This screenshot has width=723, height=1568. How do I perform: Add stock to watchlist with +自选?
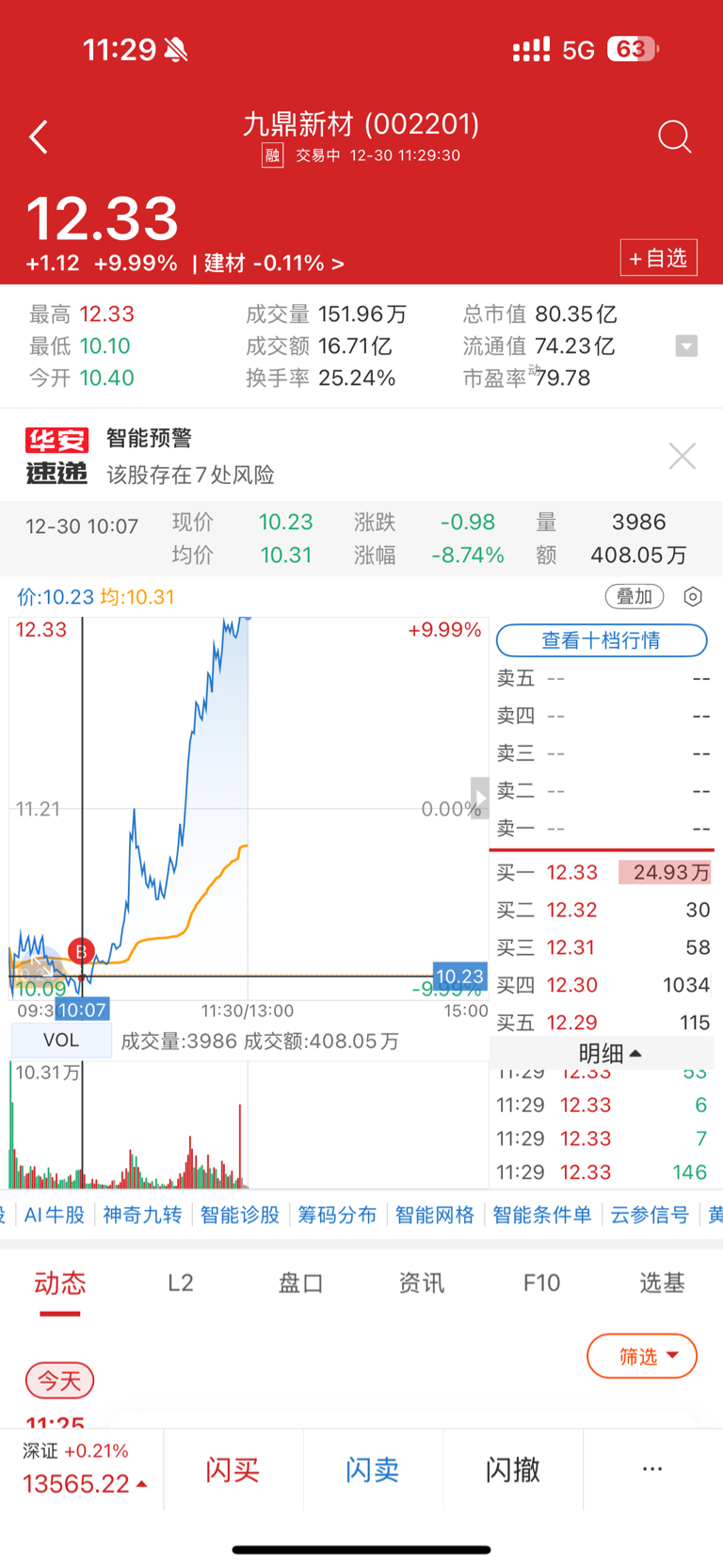click(658, 258)
